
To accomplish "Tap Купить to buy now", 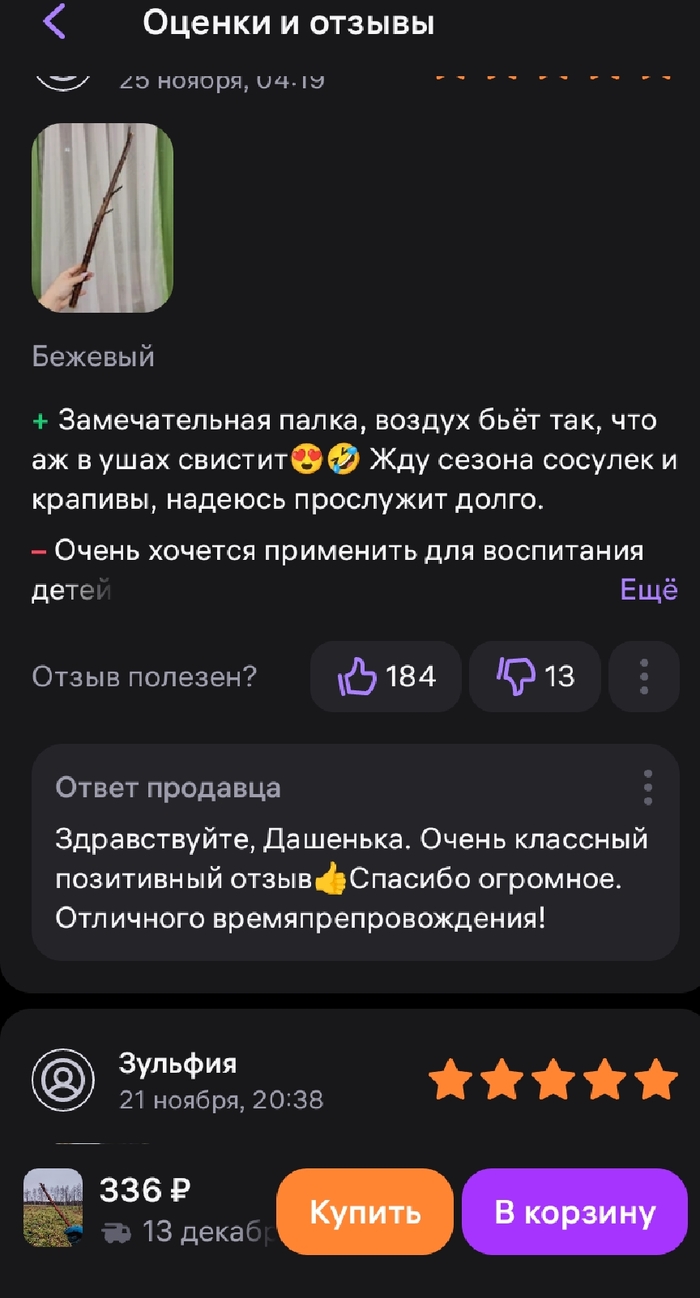I will point(365,1213).
